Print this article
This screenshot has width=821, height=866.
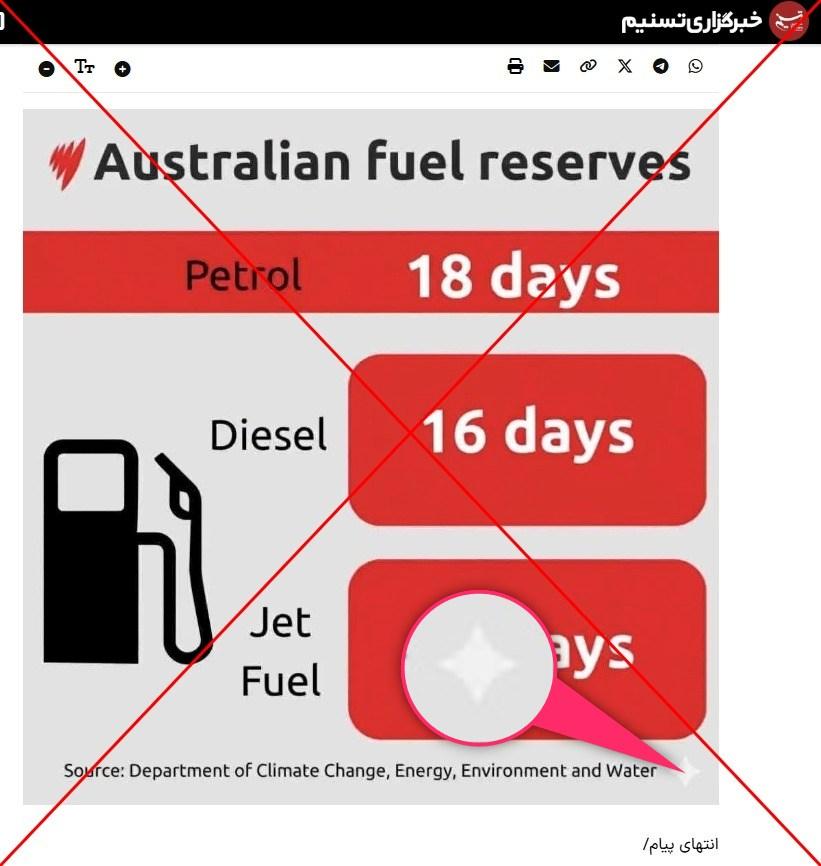click(515, 67)
